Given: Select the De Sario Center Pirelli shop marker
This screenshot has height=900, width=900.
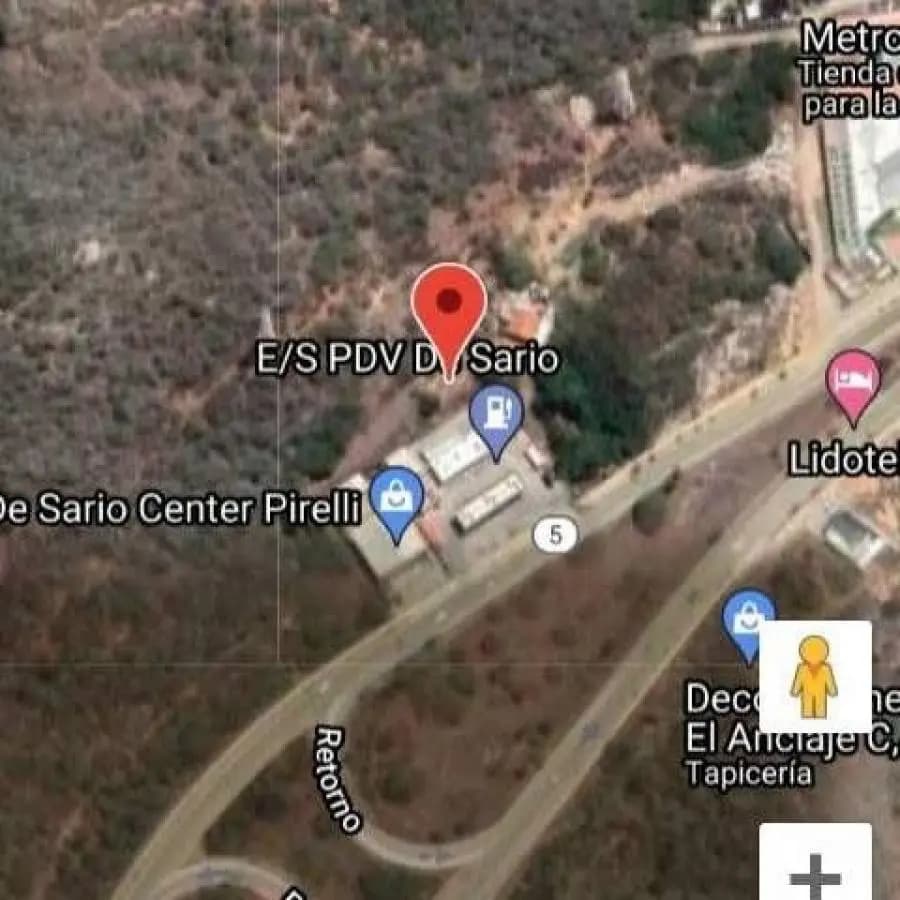Looking at the screenshot, I should (396, 497).
